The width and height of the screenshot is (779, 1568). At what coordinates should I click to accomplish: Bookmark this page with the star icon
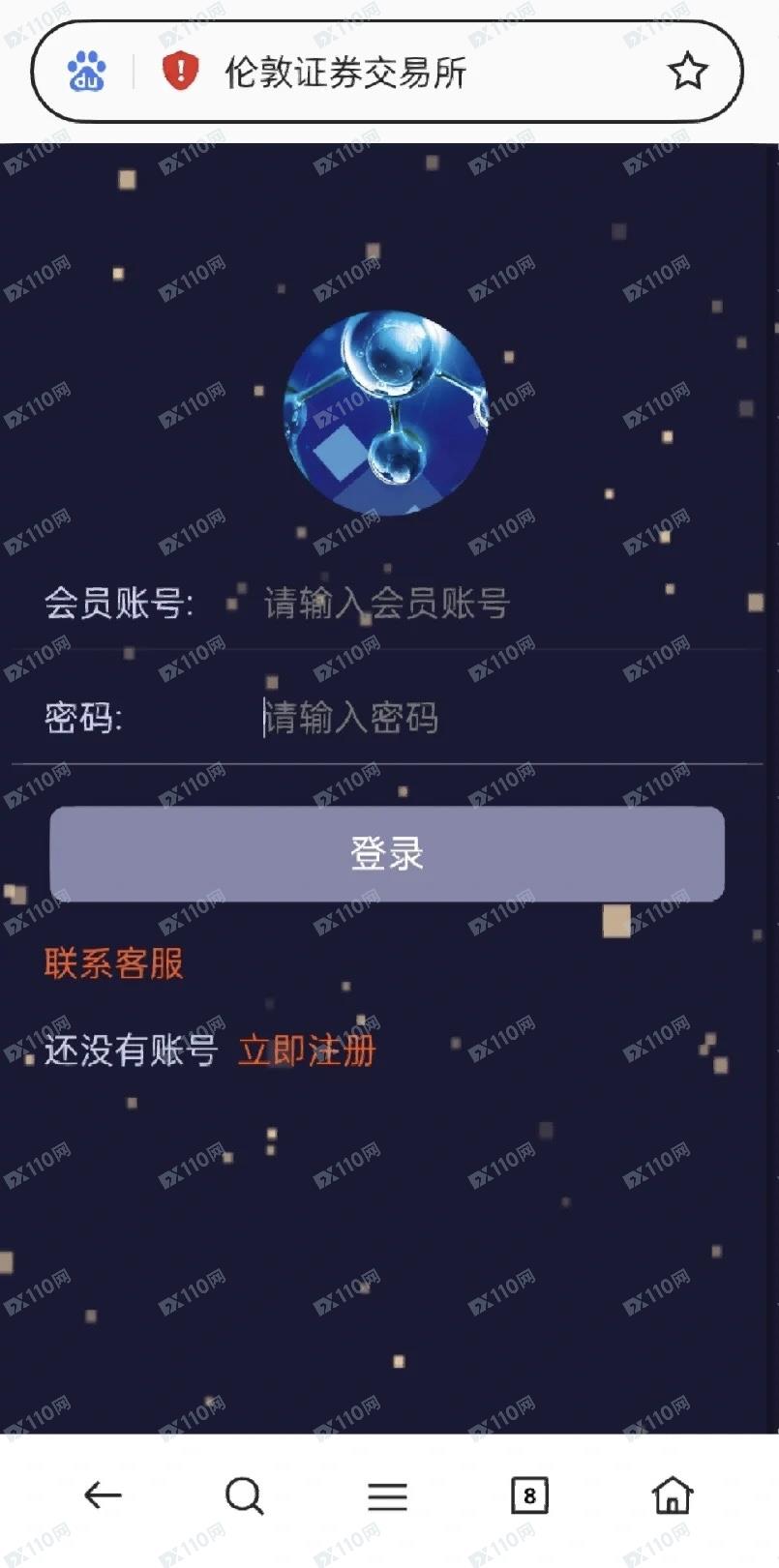pos(688,72)
